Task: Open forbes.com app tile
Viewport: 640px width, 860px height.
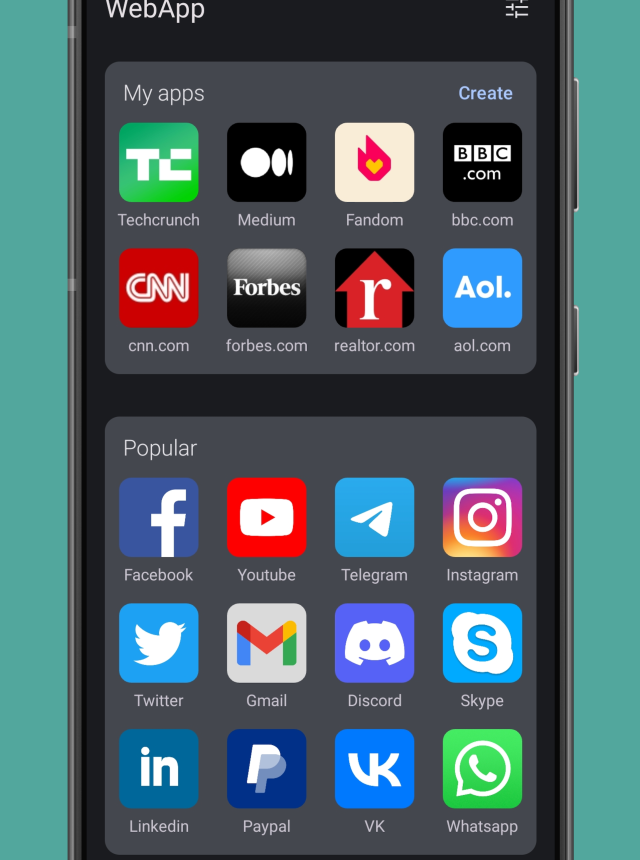Action: (267, 288)
